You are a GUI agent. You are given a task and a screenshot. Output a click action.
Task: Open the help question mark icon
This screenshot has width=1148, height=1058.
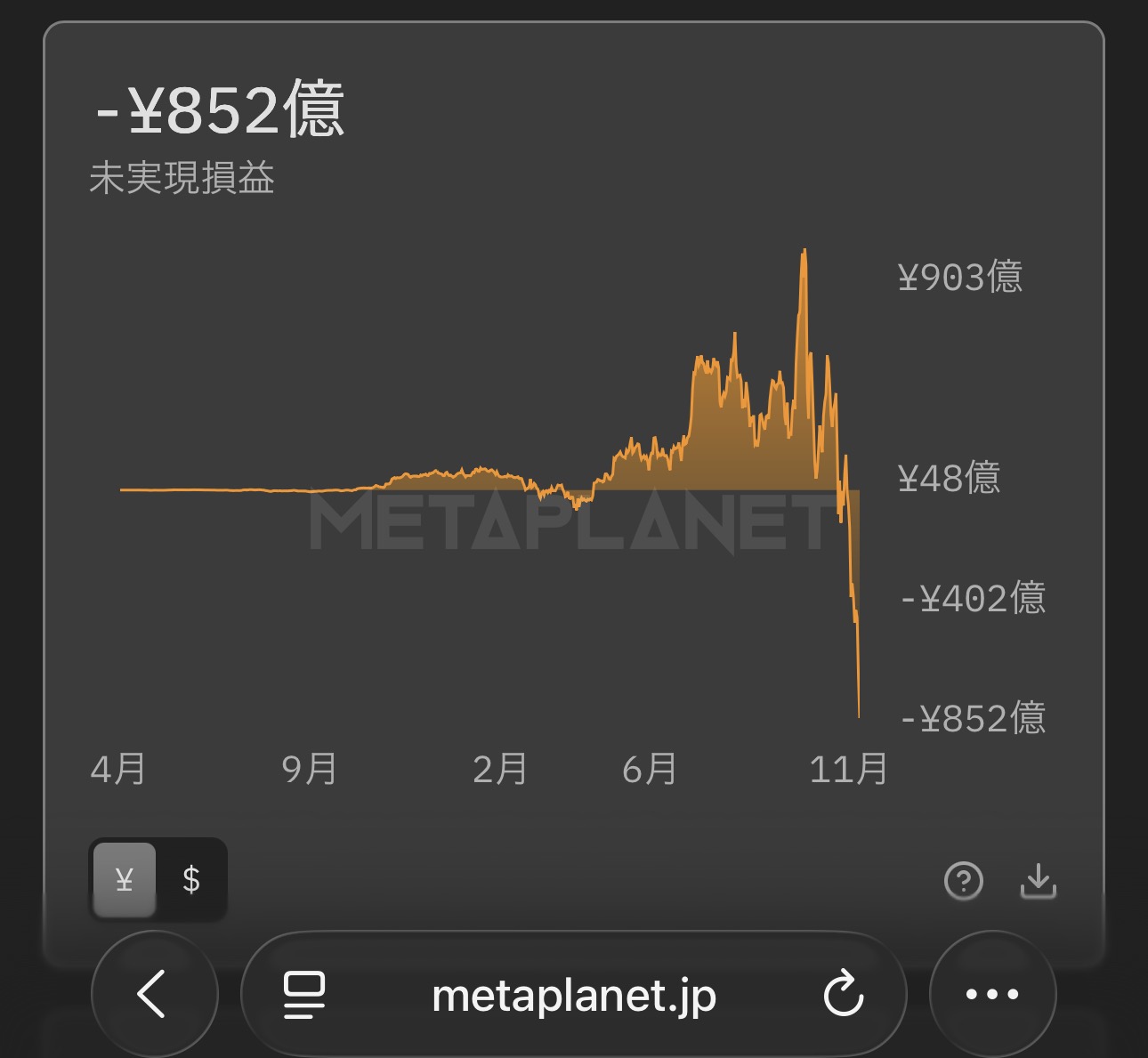pyautogui.click(x=963, y=881)
